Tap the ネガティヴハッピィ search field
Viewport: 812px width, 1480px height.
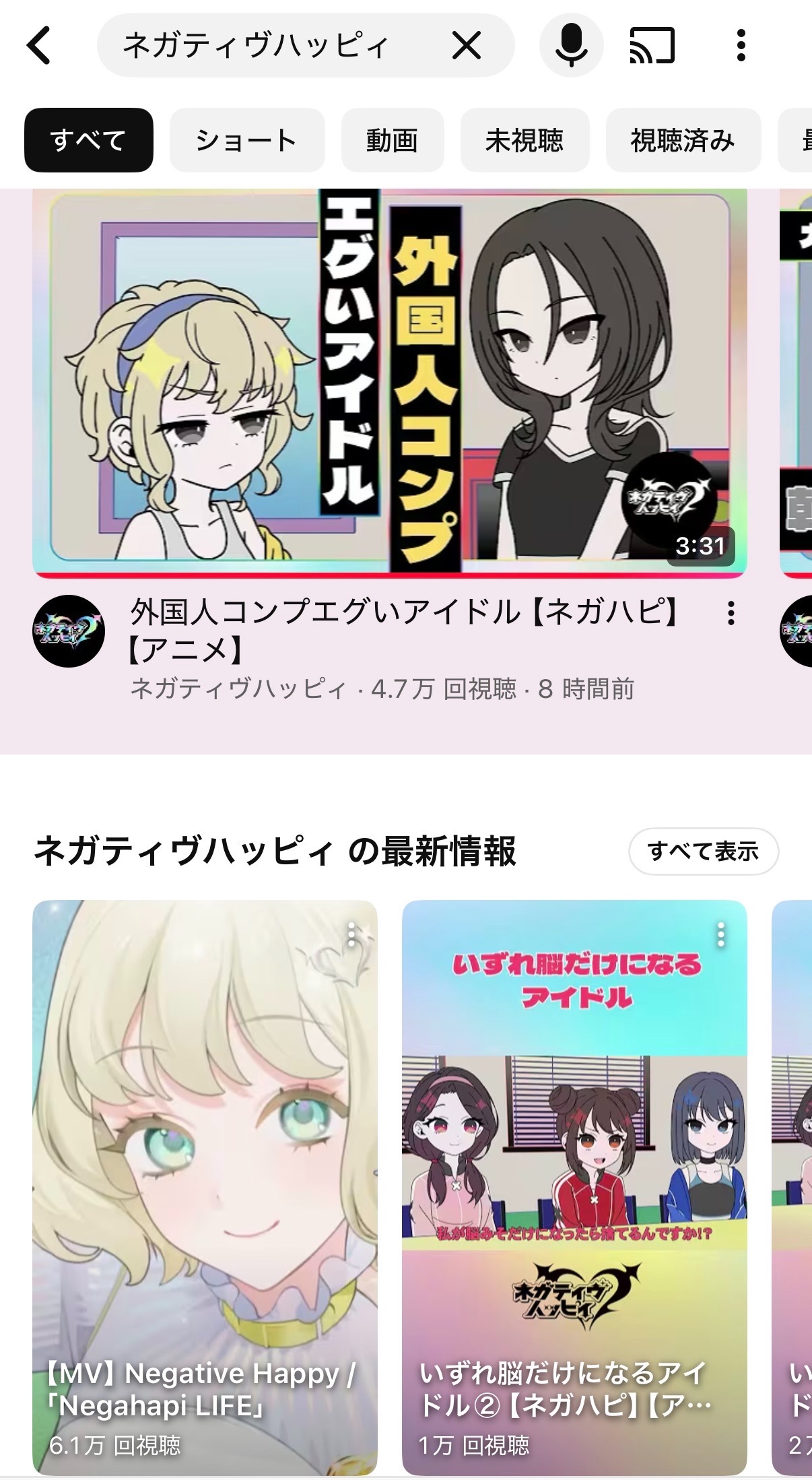[269, 46]
